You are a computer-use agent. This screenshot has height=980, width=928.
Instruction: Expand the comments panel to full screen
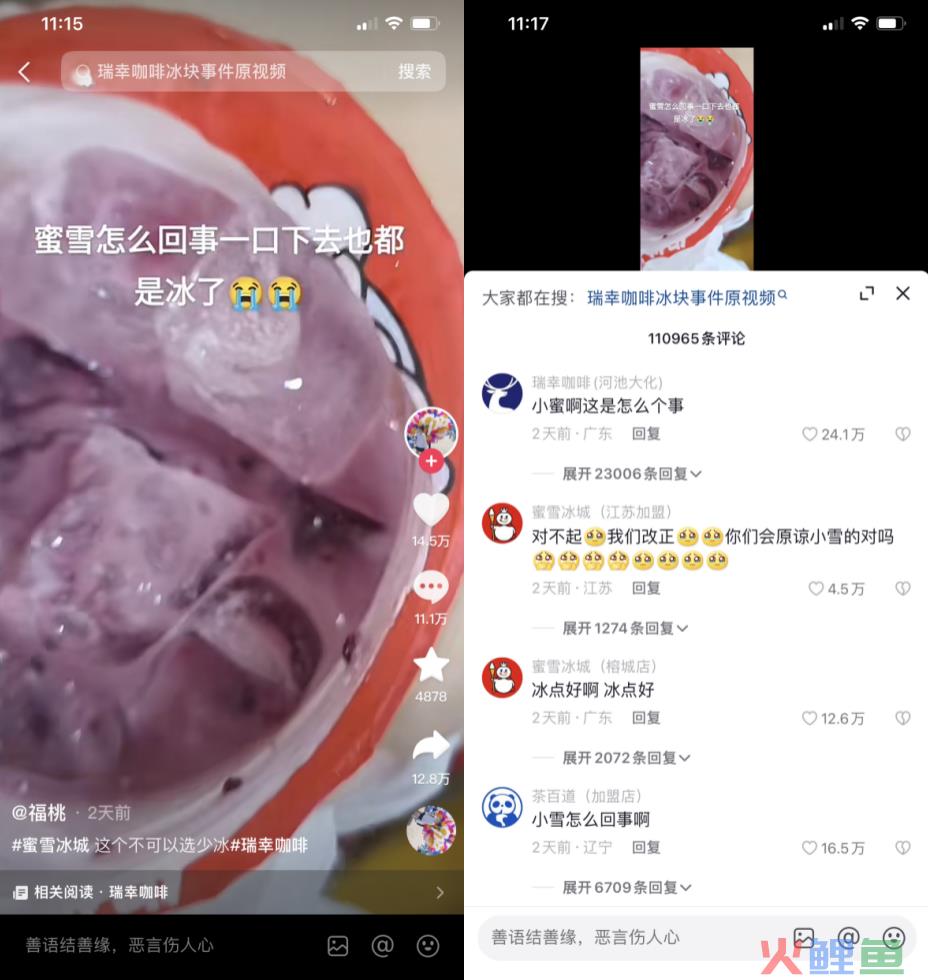click(867, 293)
